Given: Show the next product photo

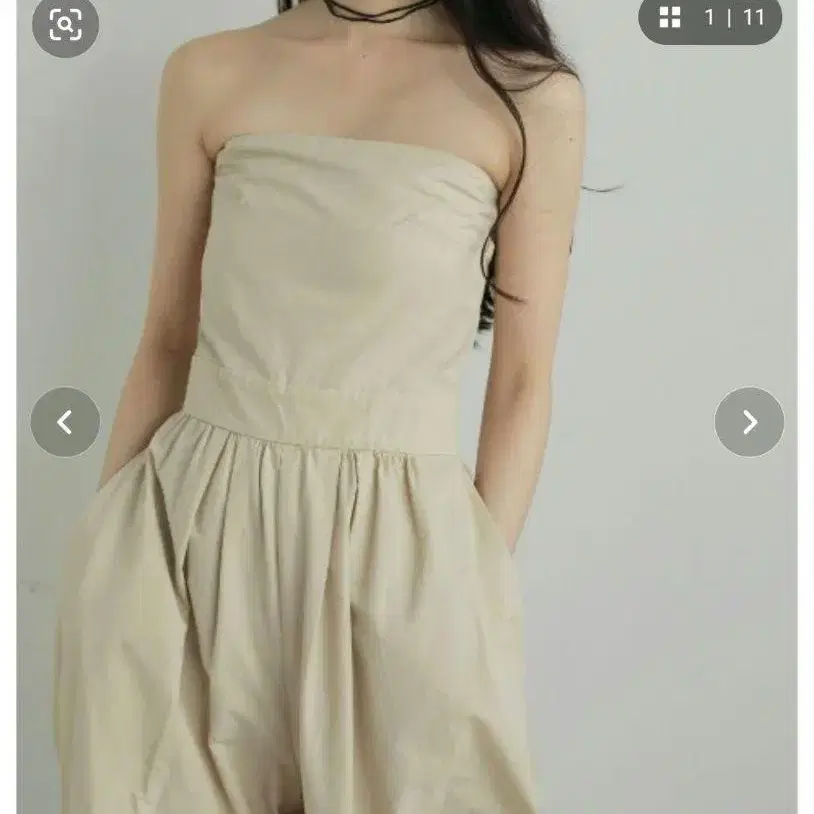Looking at the screenshot, I should coord(749,422).
